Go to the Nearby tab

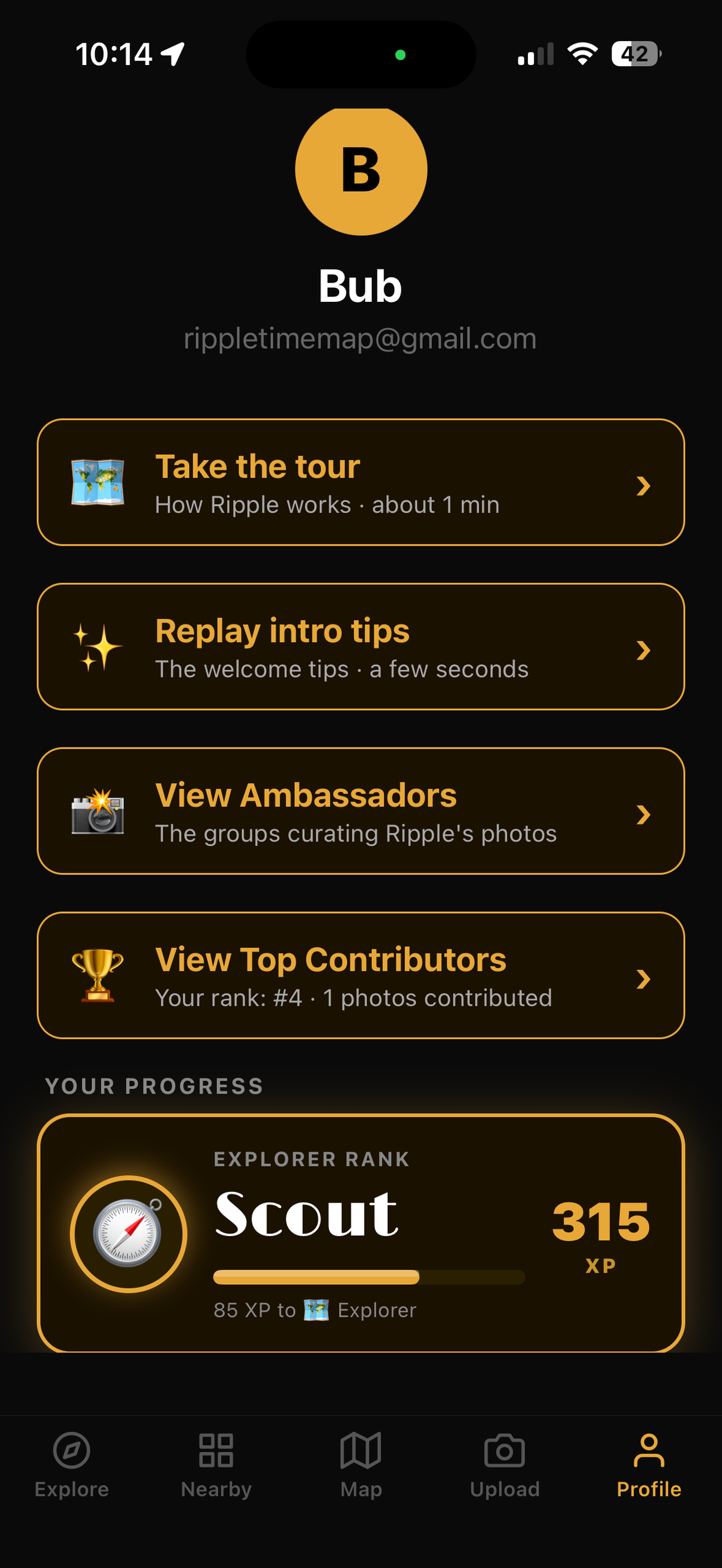coord(216,1465)
